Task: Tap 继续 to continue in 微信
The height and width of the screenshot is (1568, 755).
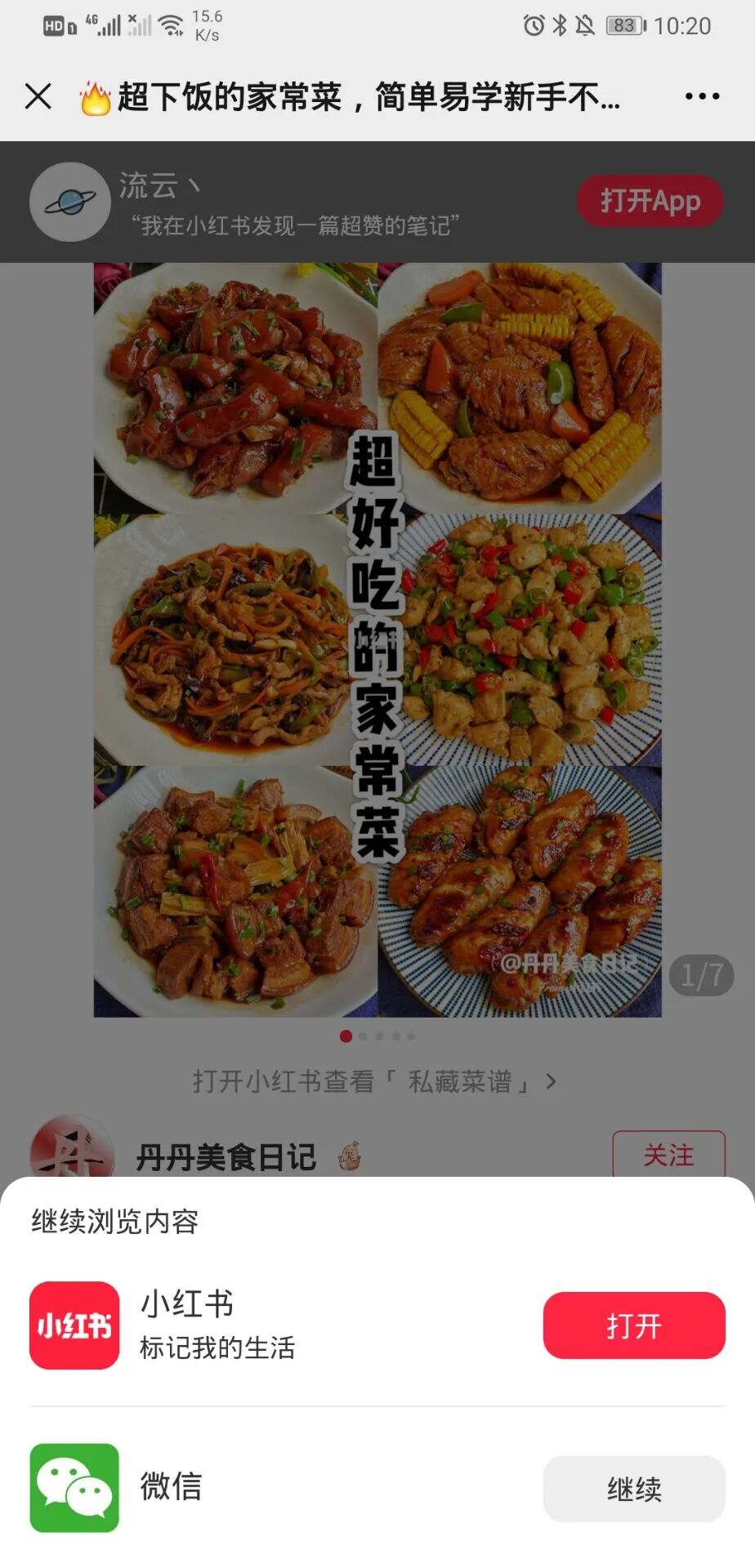Action: [634, 1489]
